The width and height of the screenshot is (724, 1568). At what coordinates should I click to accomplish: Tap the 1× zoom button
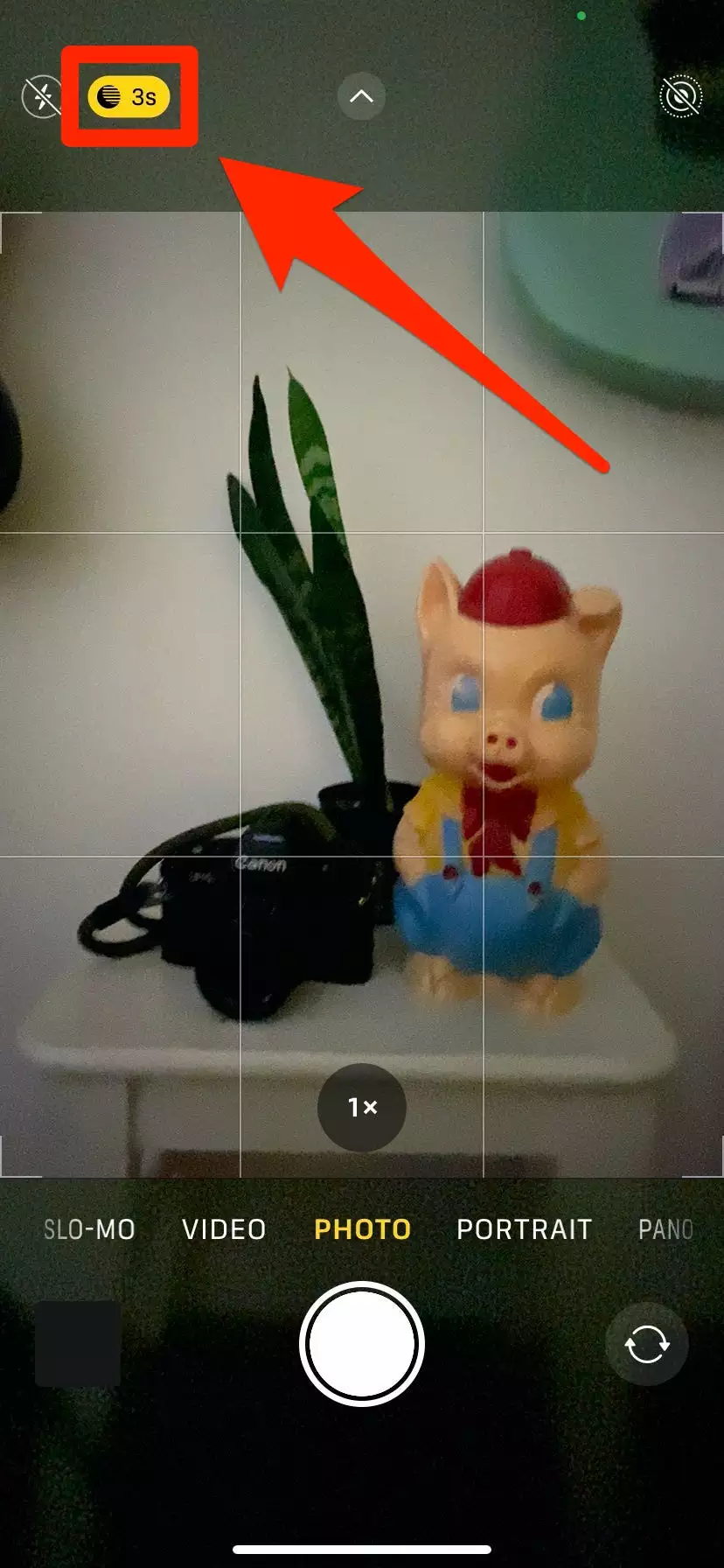click(x=362, y=1107)
